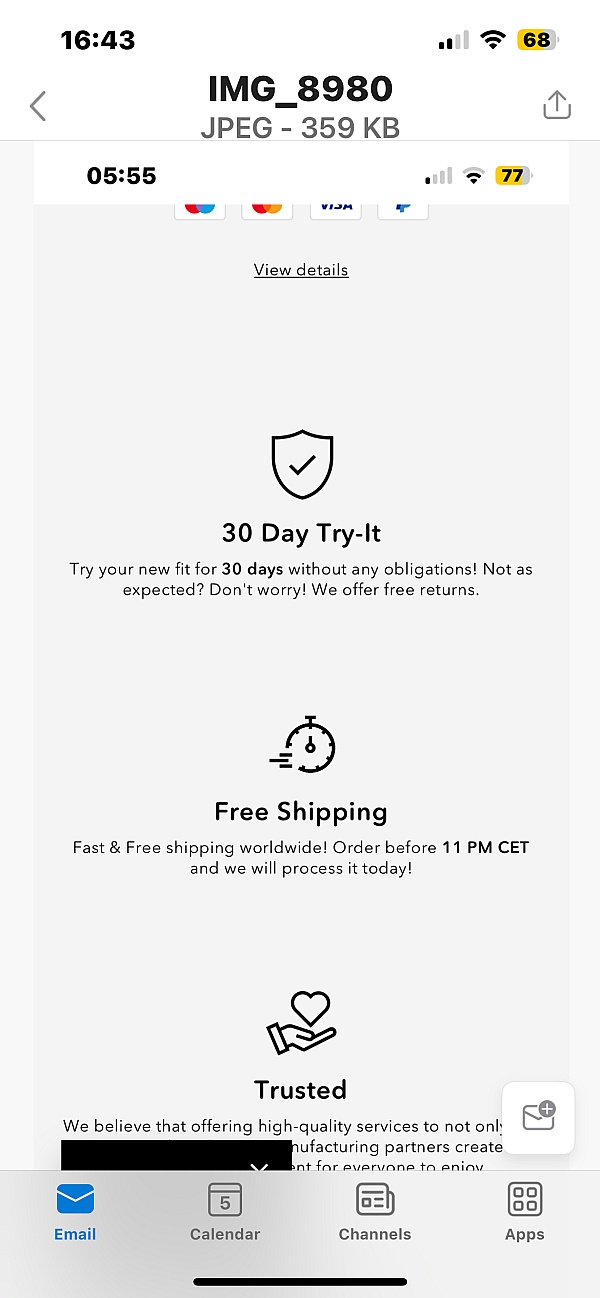Screen dimensions: 600x1298
Task: Open the IMG_8980 attachment image
Action: coord(301,655)
